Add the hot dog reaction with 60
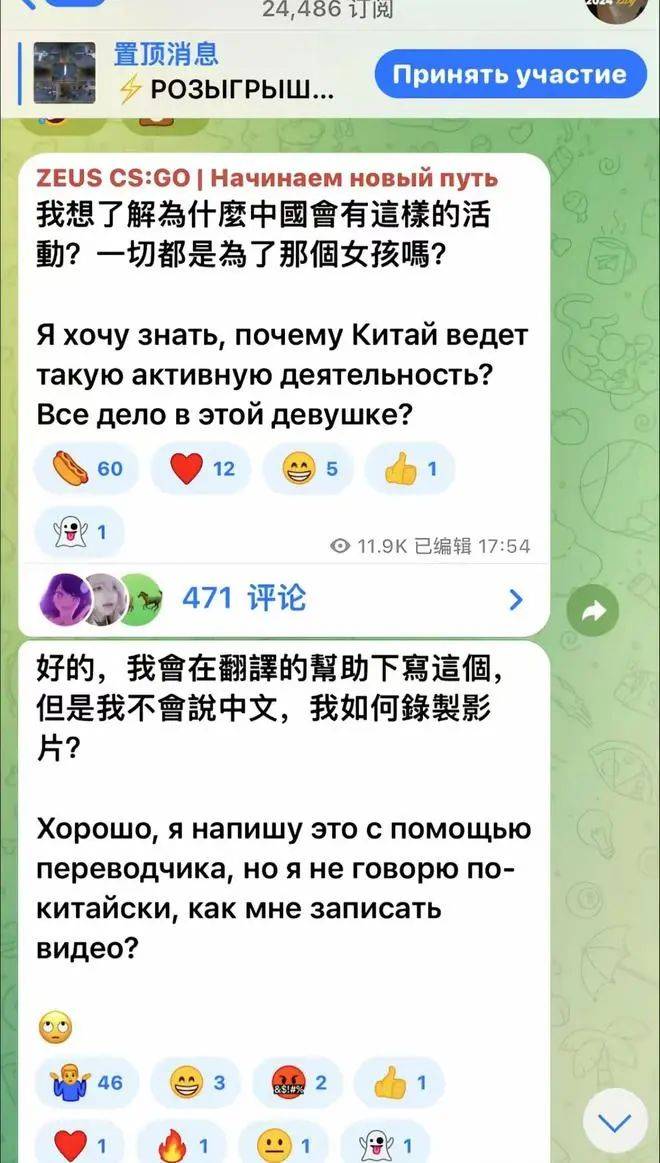Screen dimensions: 660x1163 click(87, 469)
